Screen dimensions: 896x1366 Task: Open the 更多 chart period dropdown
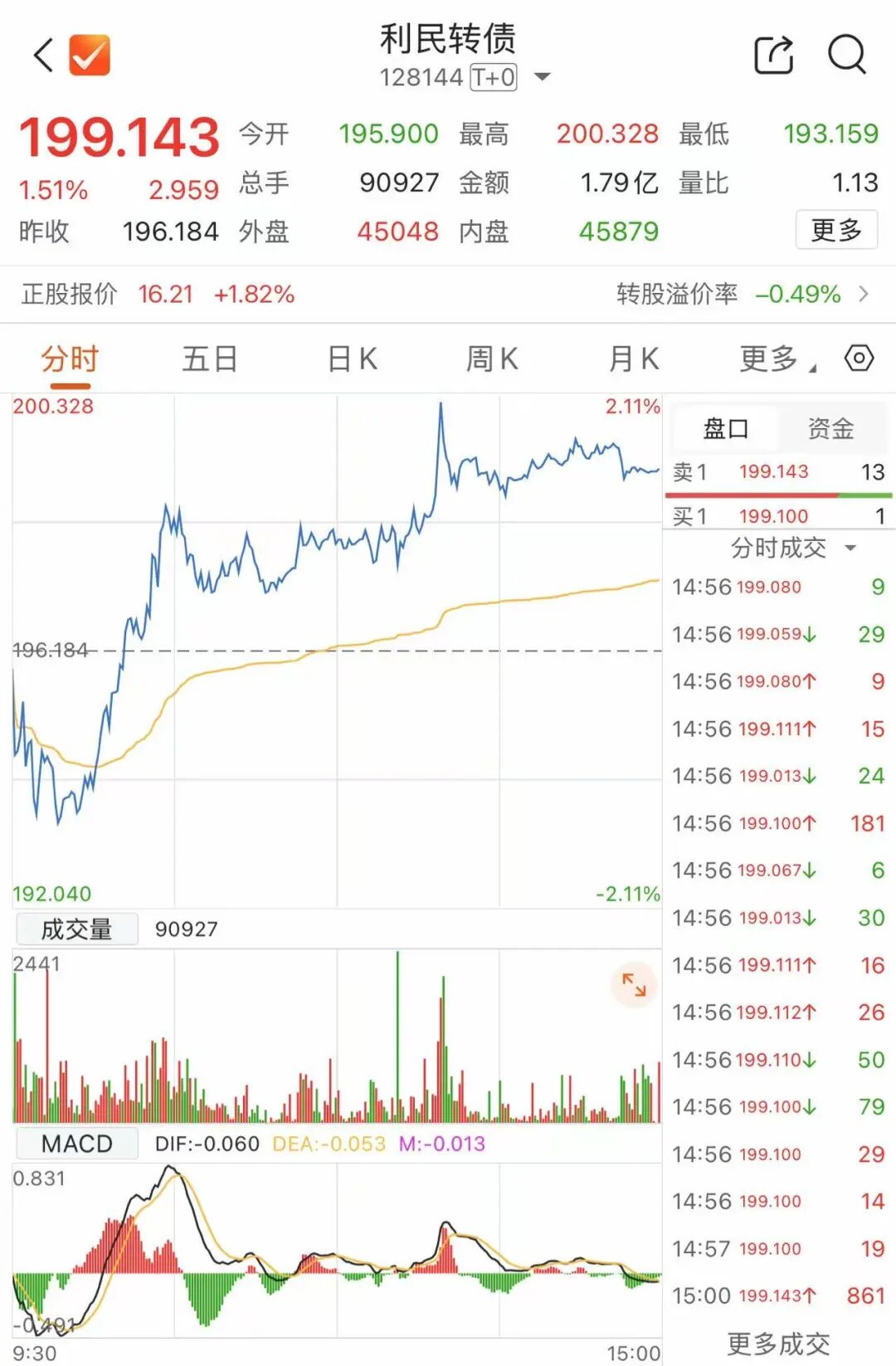(776, 359)
